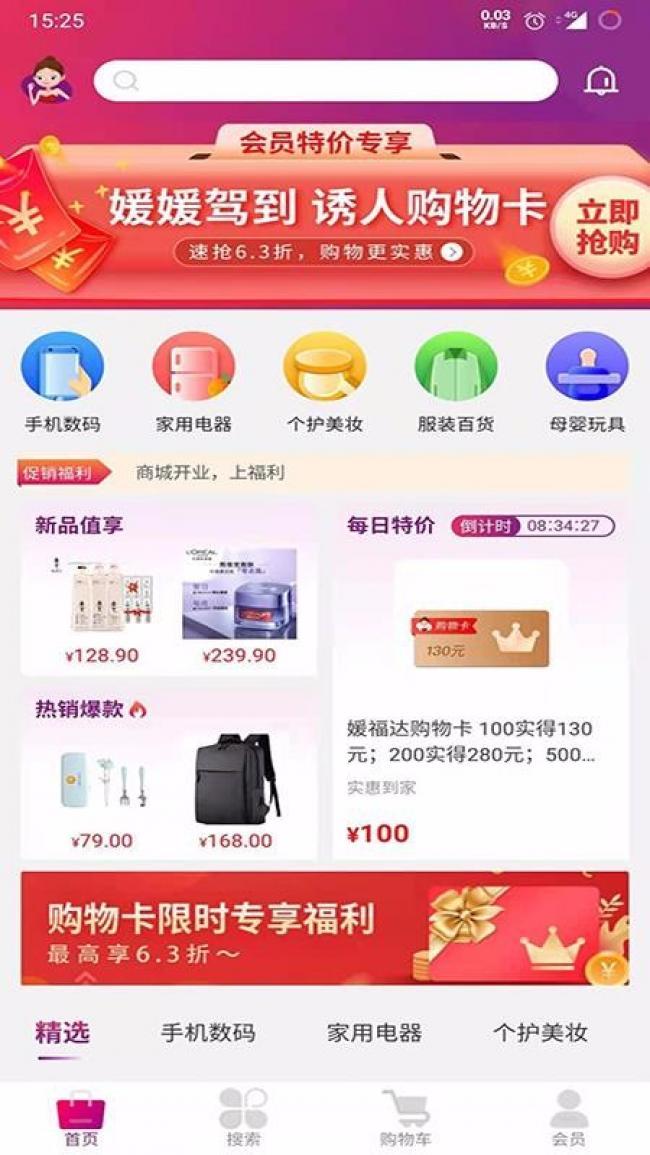Open the 家用电器 category icon
The width and height of the screenshot is (650, 1155).
pyautogui.click(x=193, y=367)
